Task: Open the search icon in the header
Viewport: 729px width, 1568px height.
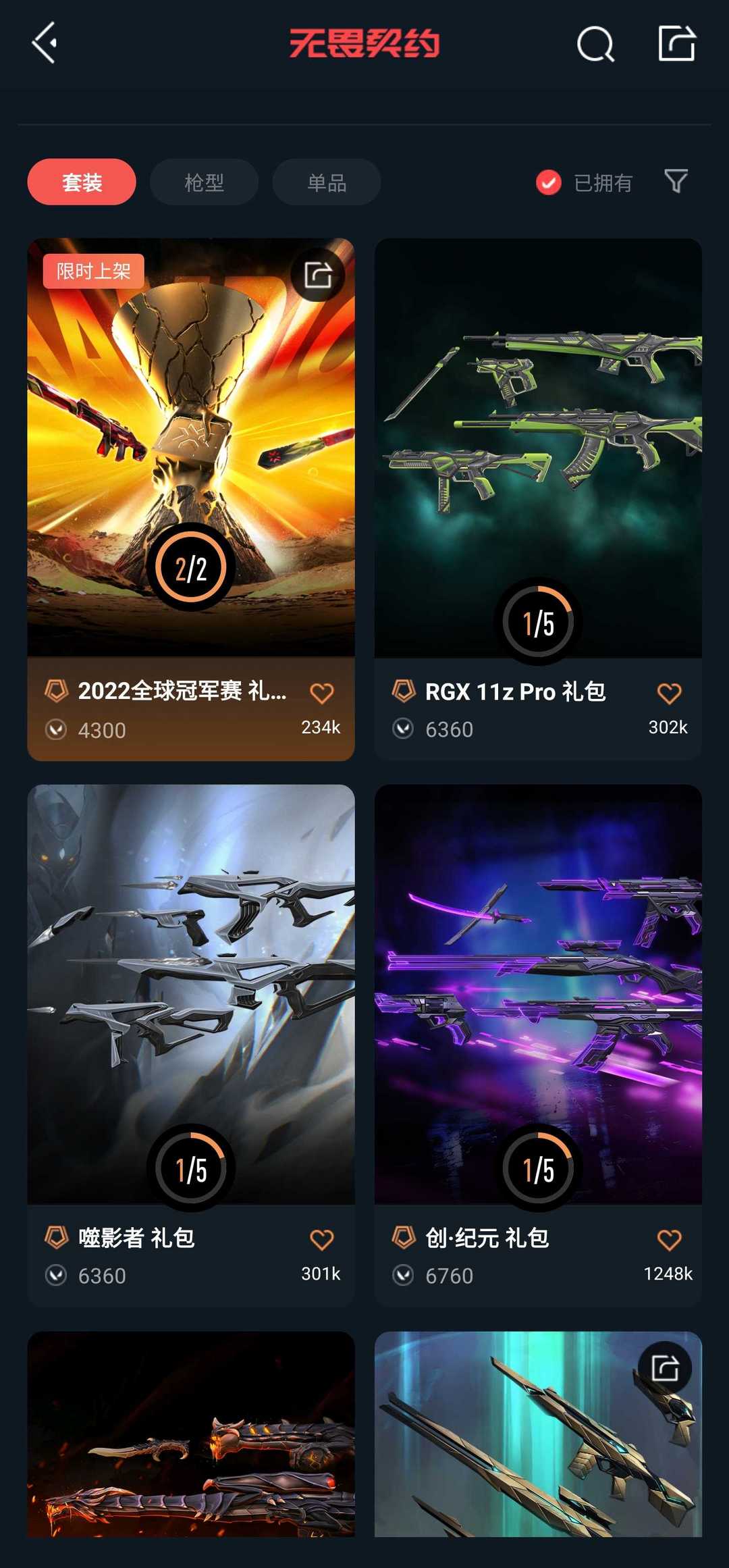Action: point(595,45)
